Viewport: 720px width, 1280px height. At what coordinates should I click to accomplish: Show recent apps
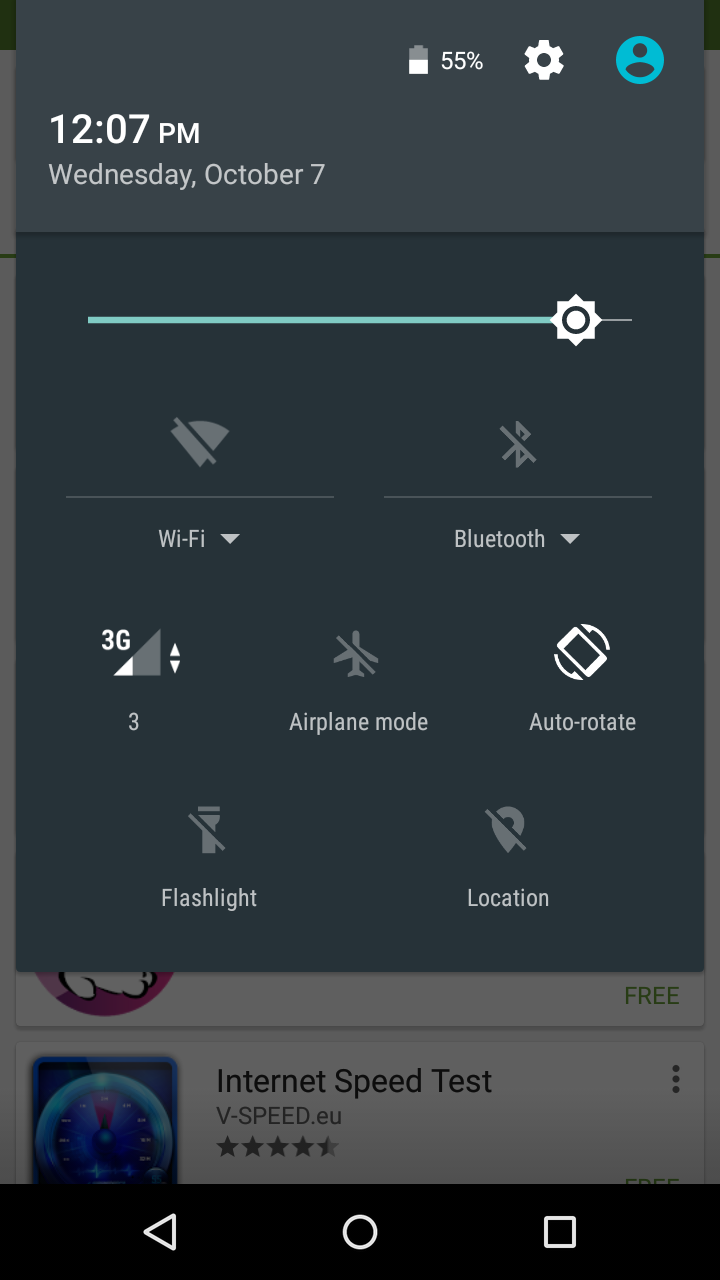560,1232
